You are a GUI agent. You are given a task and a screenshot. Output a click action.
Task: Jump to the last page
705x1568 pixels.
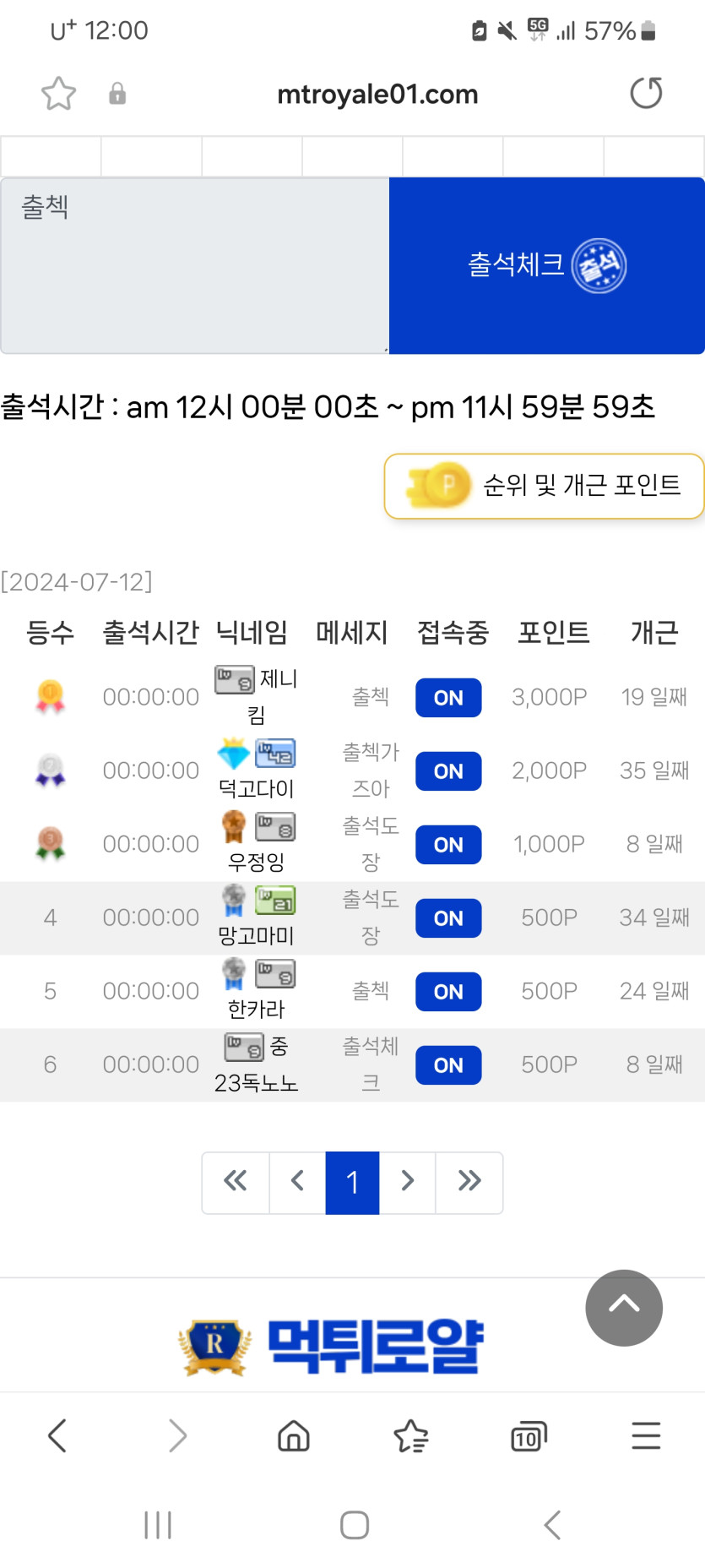(469, 1182)
